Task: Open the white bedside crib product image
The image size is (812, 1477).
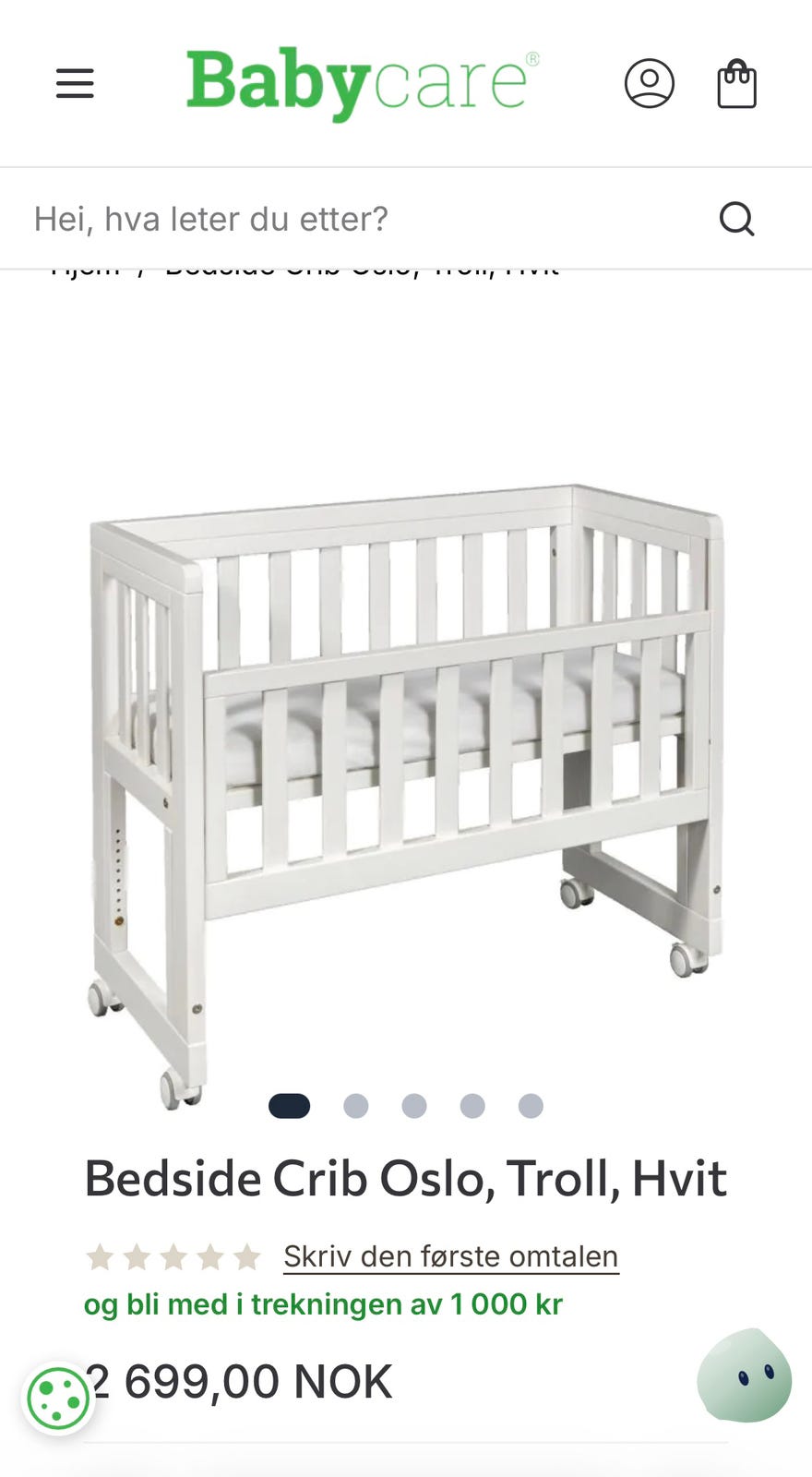Action: pyautogui.click(x=406, y=794)
